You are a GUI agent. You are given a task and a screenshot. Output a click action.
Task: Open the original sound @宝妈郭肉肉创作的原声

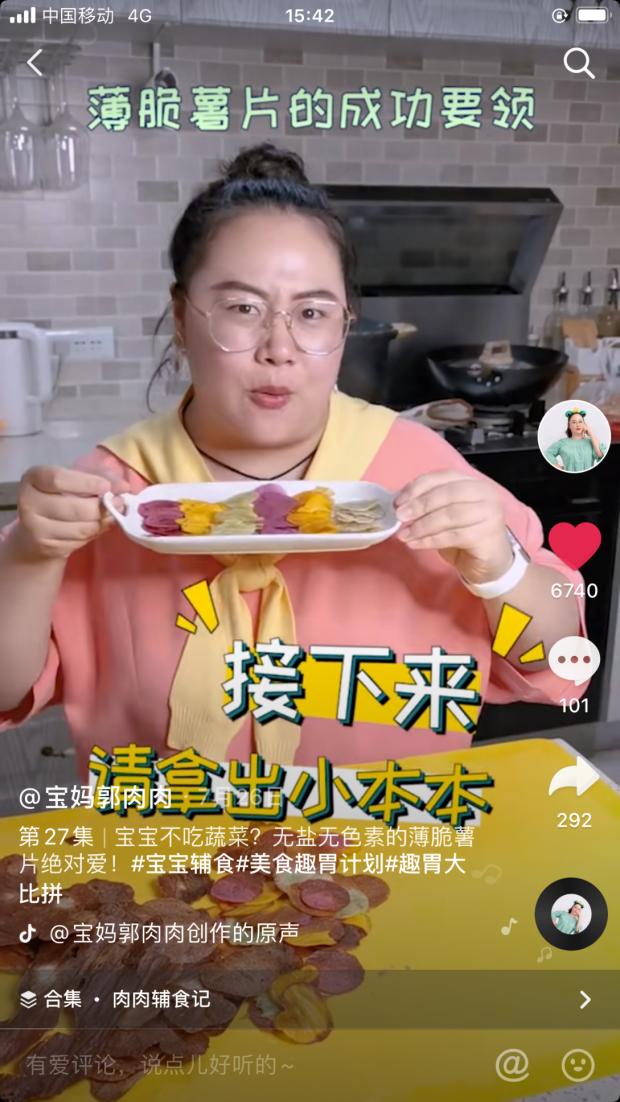click(x=174, y=933)
